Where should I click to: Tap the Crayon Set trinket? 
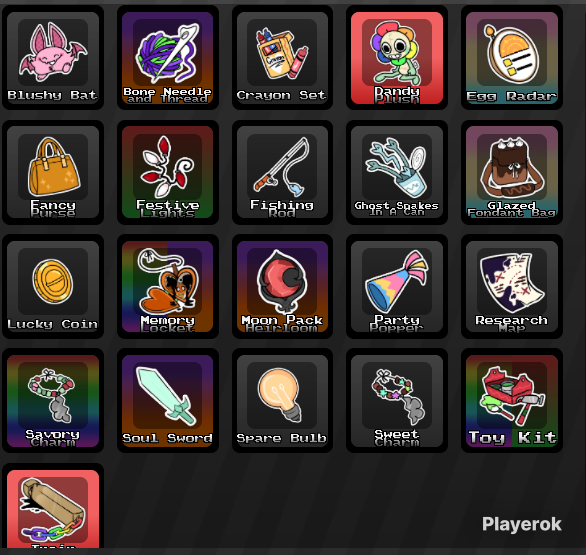[x=282, y=58]
